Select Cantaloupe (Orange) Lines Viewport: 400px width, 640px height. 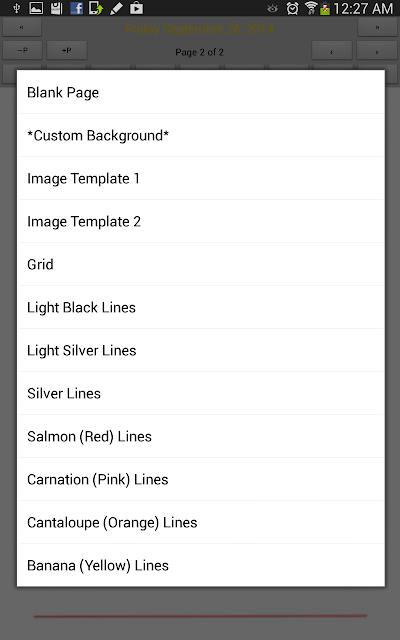coord(200,522)
